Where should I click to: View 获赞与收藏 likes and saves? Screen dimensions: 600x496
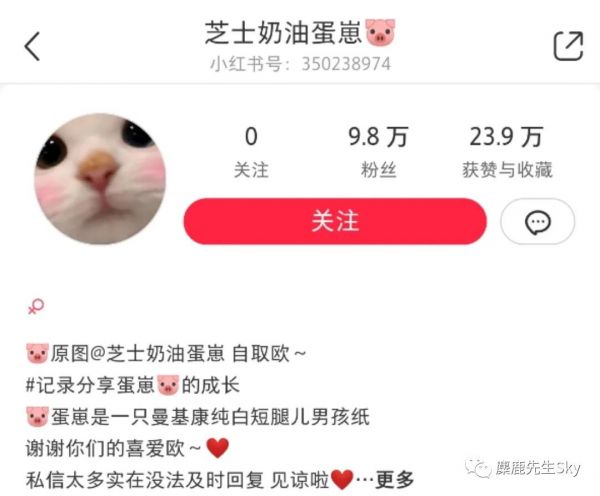pos(507,152)
